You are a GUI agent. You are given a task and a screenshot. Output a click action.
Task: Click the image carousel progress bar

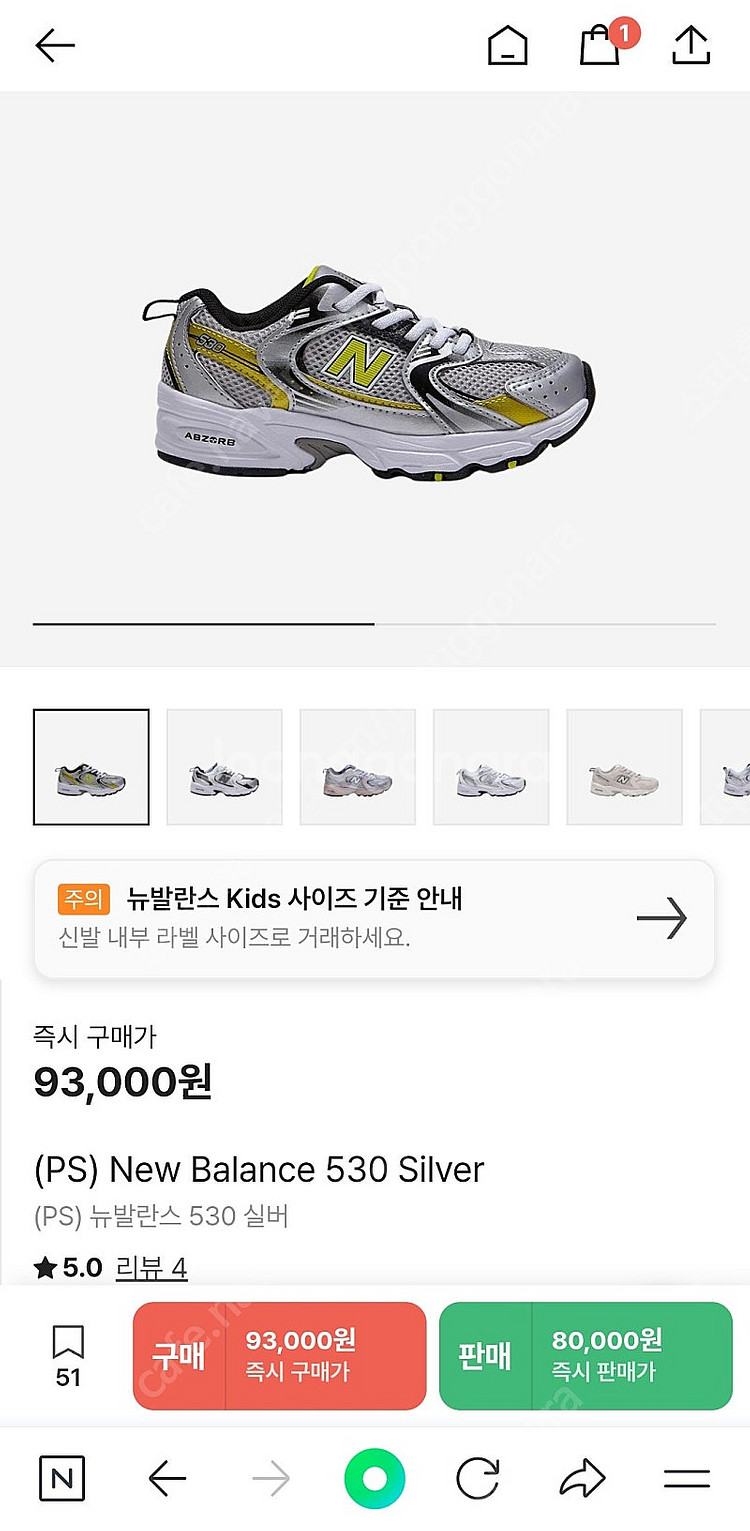[375, 622]
